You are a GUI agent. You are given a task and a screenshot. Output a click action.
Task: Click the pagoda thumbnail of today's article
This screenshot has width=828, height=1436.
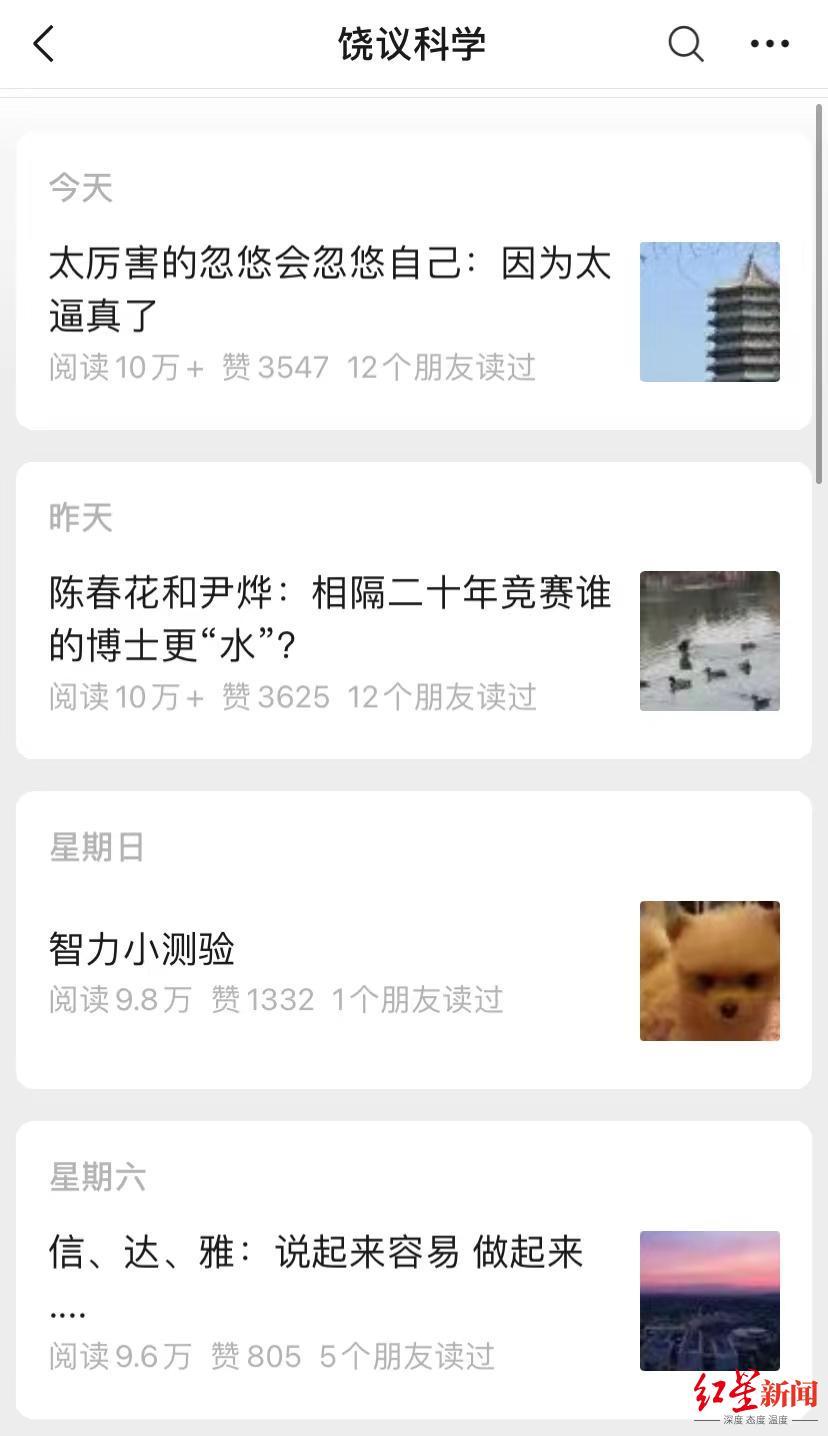coord(709,312)
